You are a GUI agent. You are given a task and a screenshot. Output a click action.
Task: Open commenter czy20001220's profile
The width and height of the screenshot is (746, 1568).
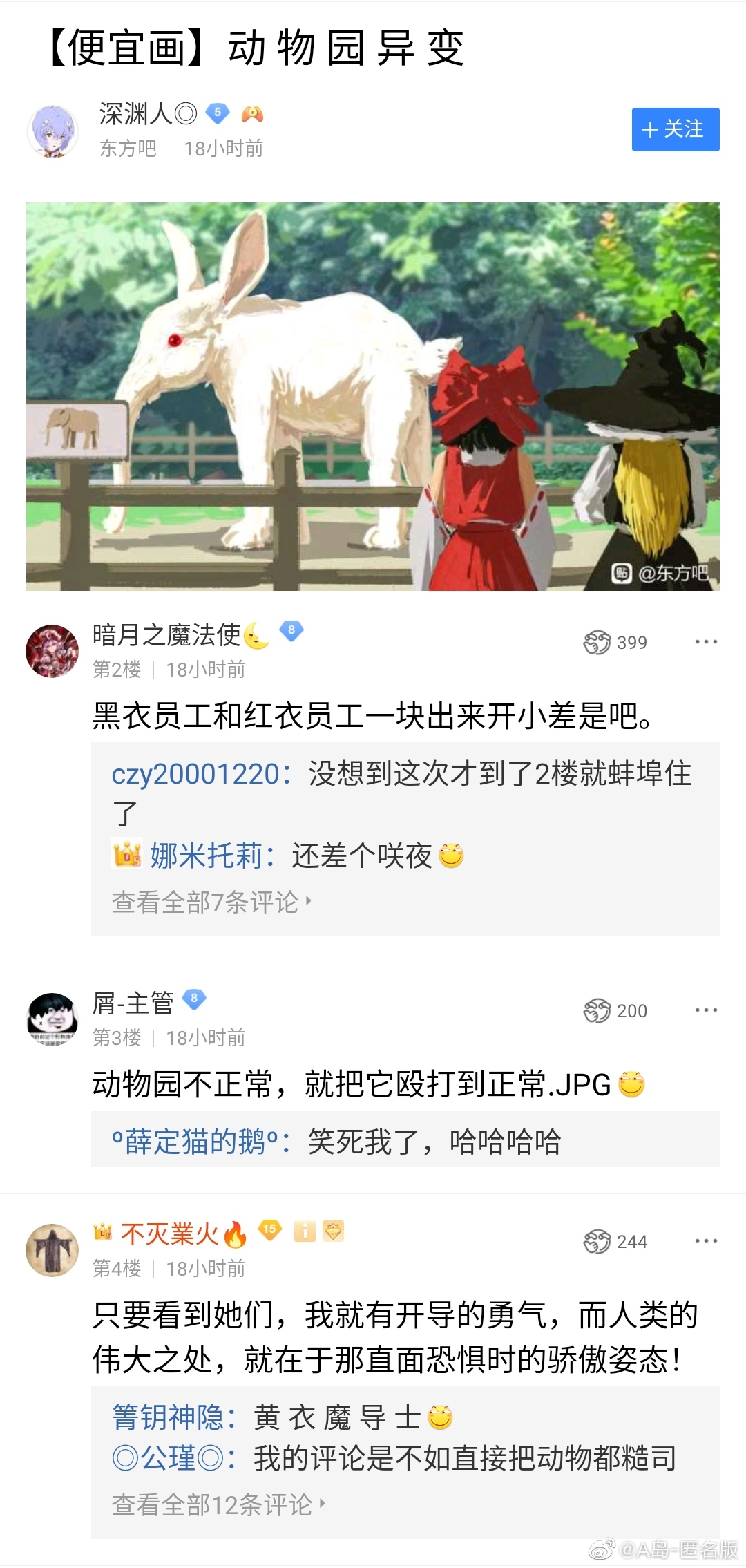tap(196, 774)
